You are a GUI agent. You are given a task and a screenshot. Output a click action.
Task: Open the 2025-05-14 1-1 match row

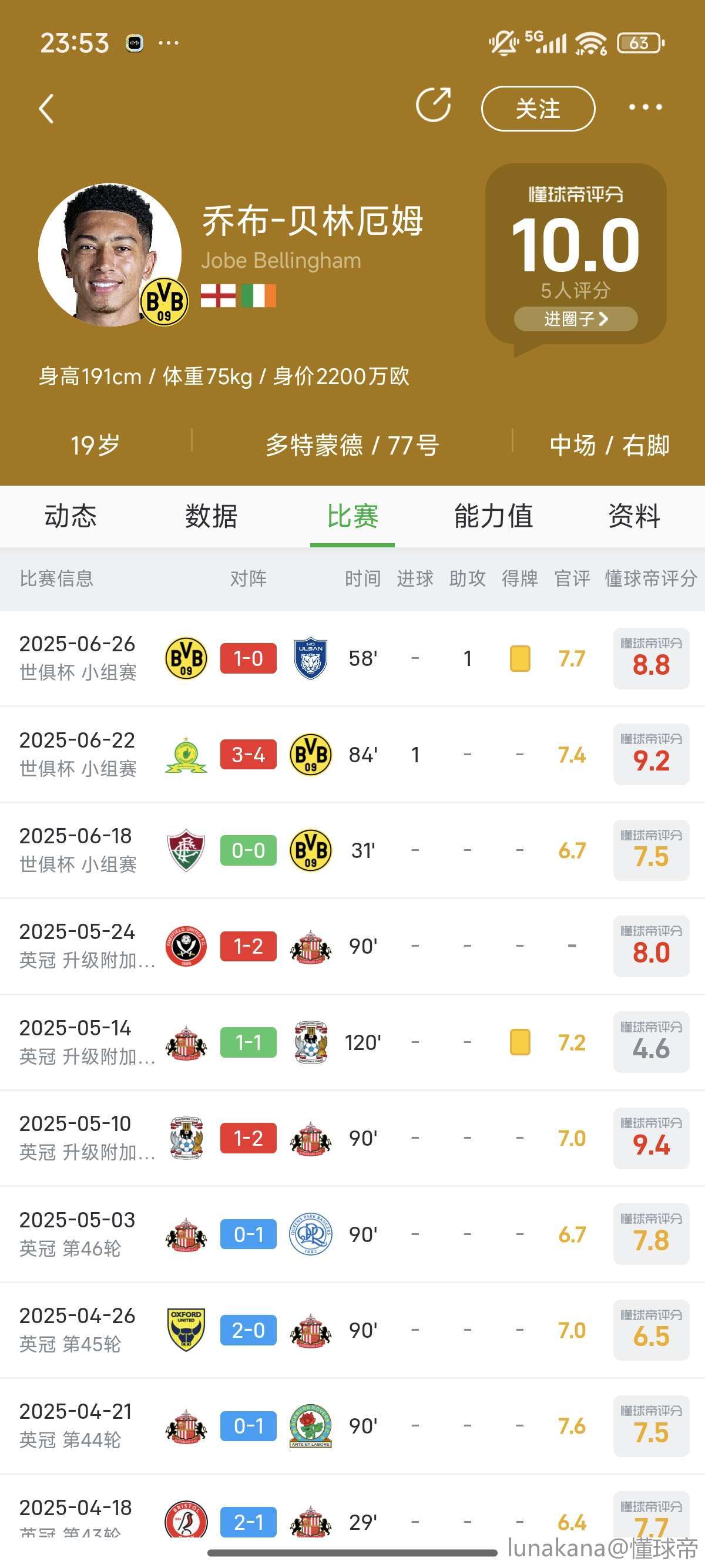pos(352,1042)
